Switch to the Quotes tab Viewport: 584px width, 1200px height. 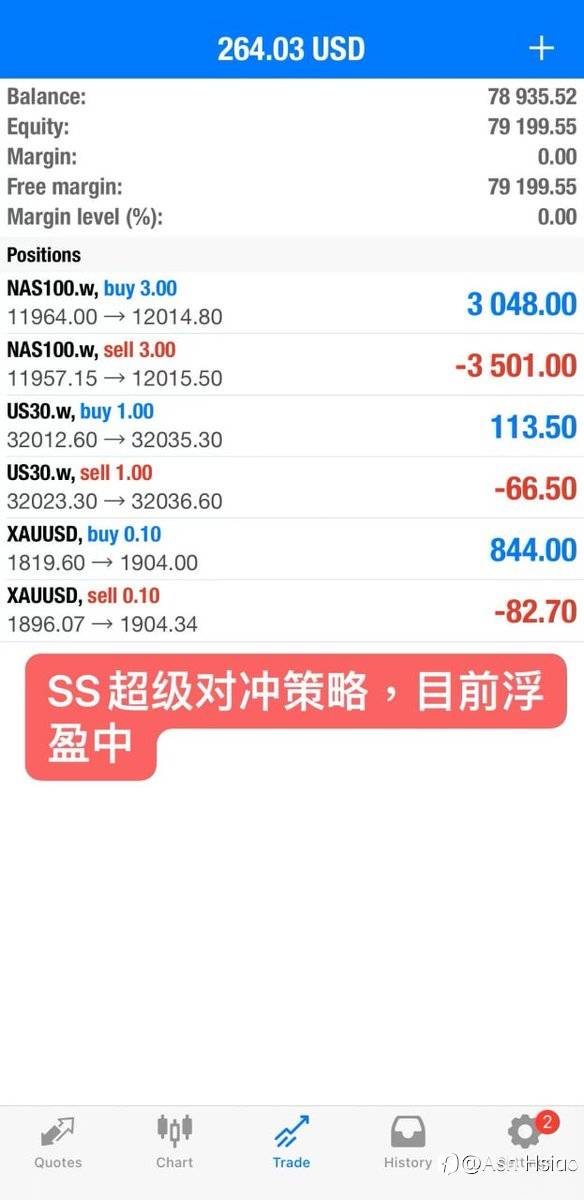point(58,1142)
